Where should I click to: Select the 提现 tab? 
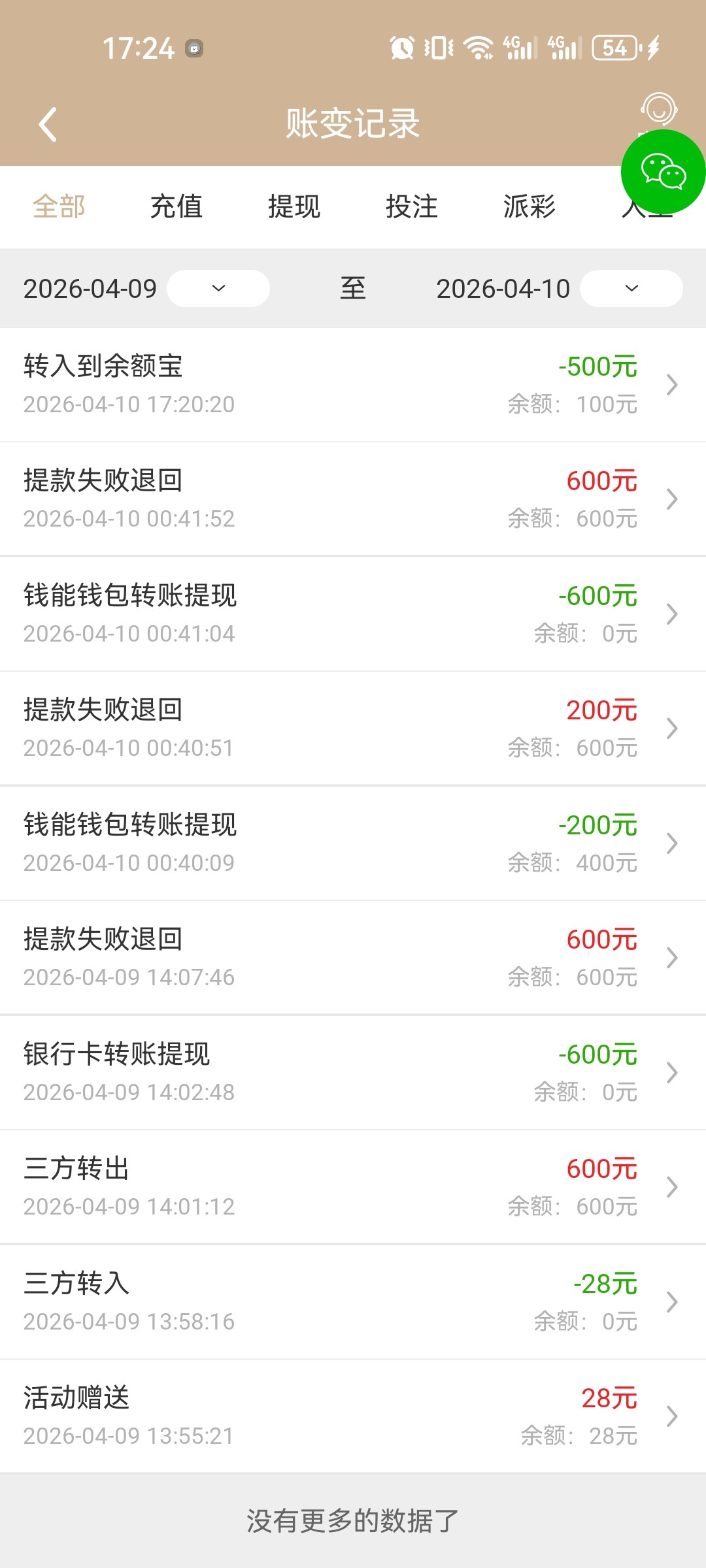pos(294,207)
